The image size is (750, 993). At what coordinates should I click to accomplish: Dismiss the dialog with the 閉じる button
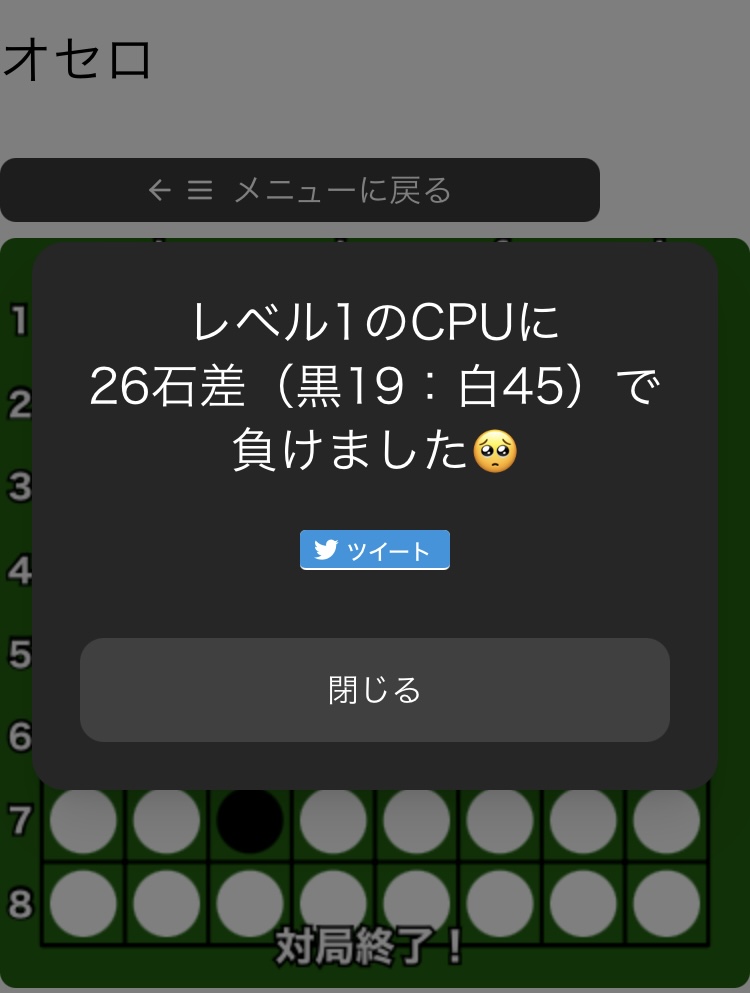[x=375, y=690]
